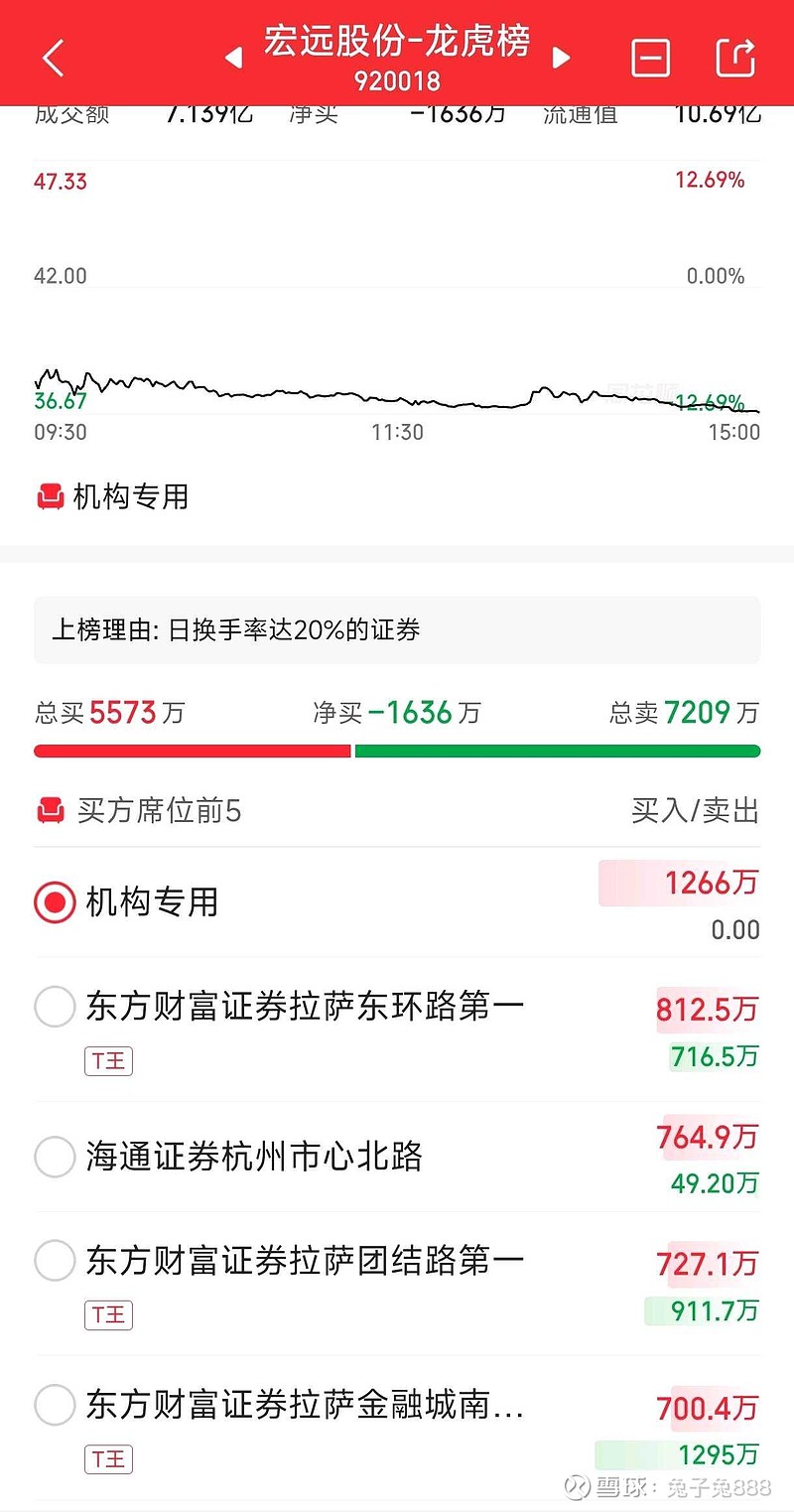Tap the minus box icon in header

651,59
